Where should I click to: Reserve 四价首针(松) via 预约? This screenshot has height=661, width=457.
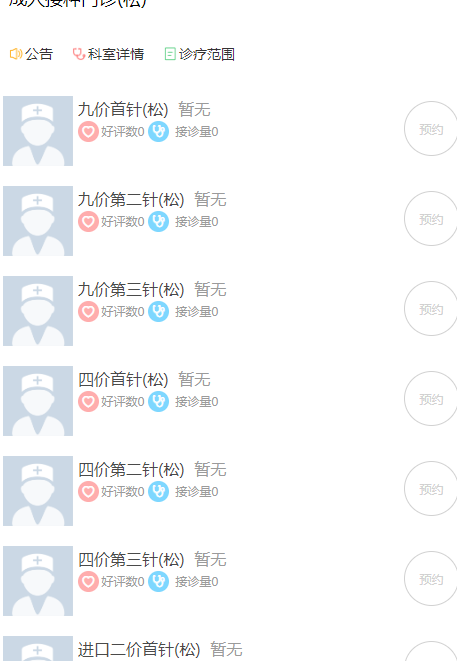point(430,398)
